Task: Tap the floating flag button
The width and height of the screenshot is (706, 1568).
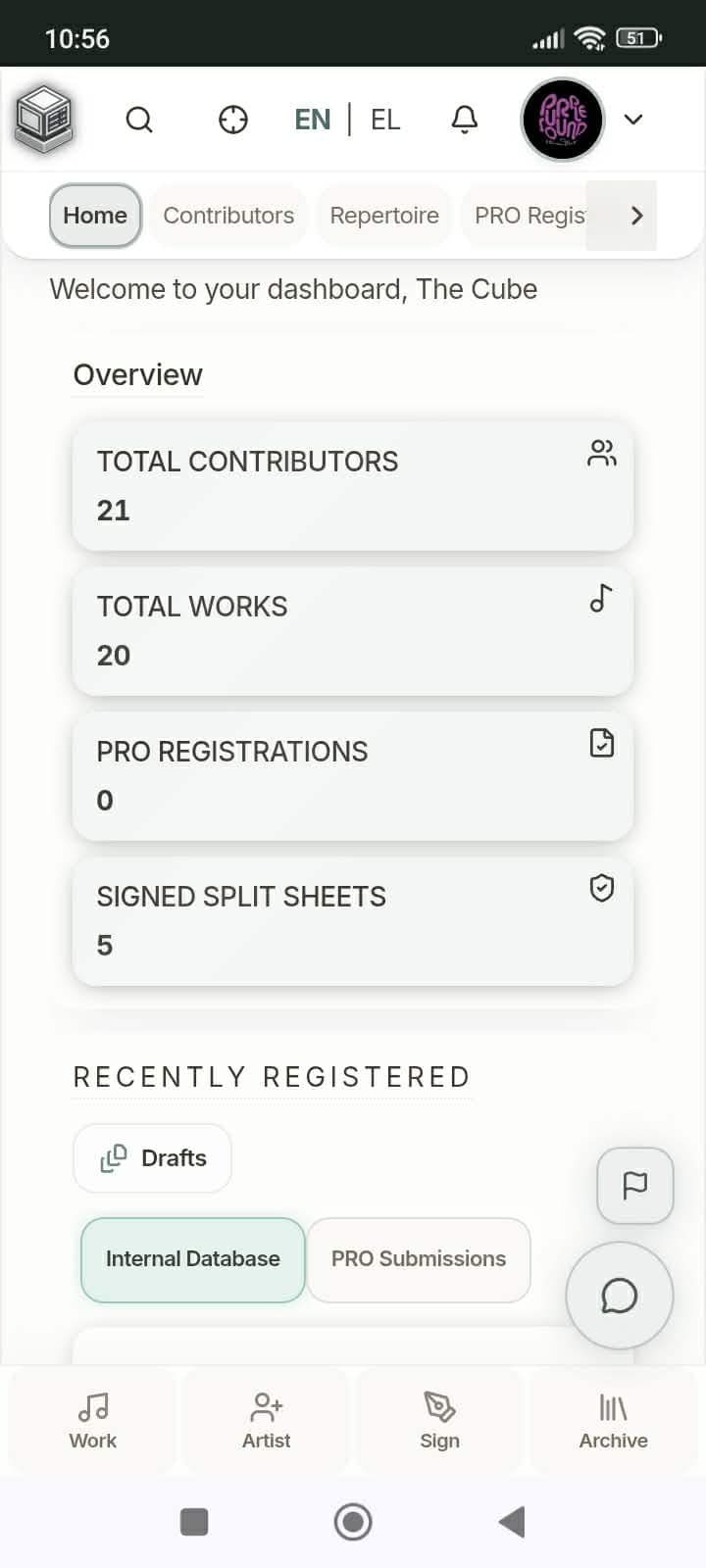Action: coord(635,1185)
